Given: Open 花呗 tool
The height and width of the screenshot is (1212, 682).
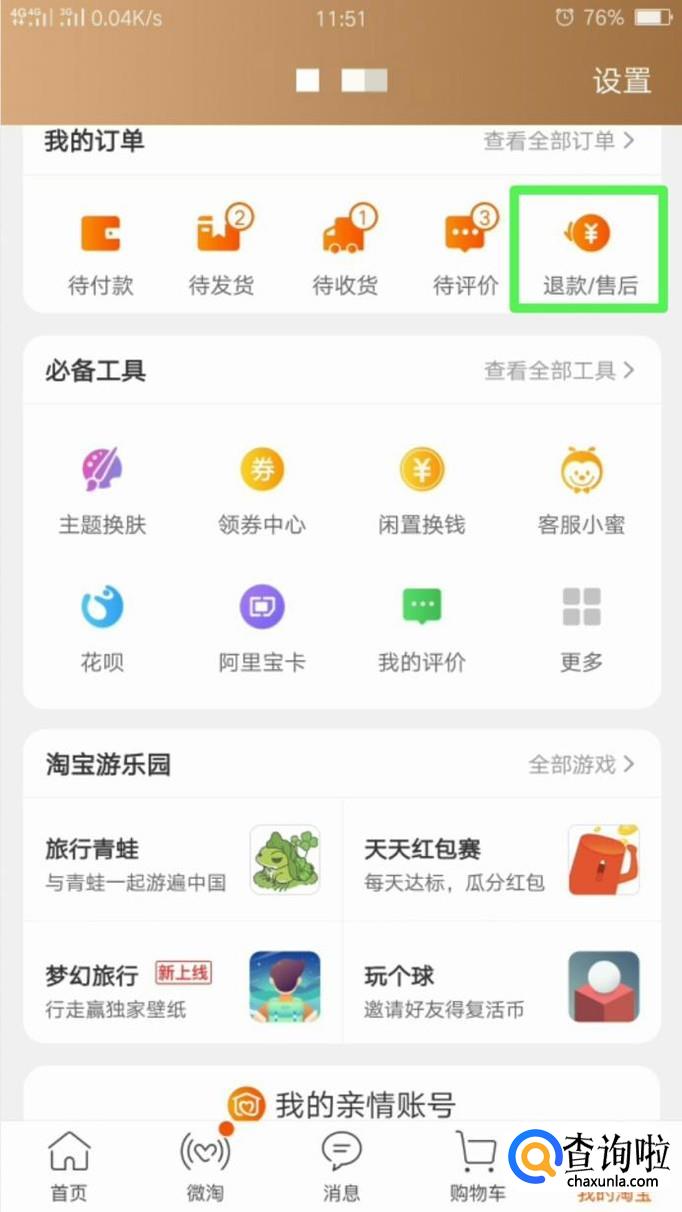Looking at the screenshot, I should tap(102, 625).
